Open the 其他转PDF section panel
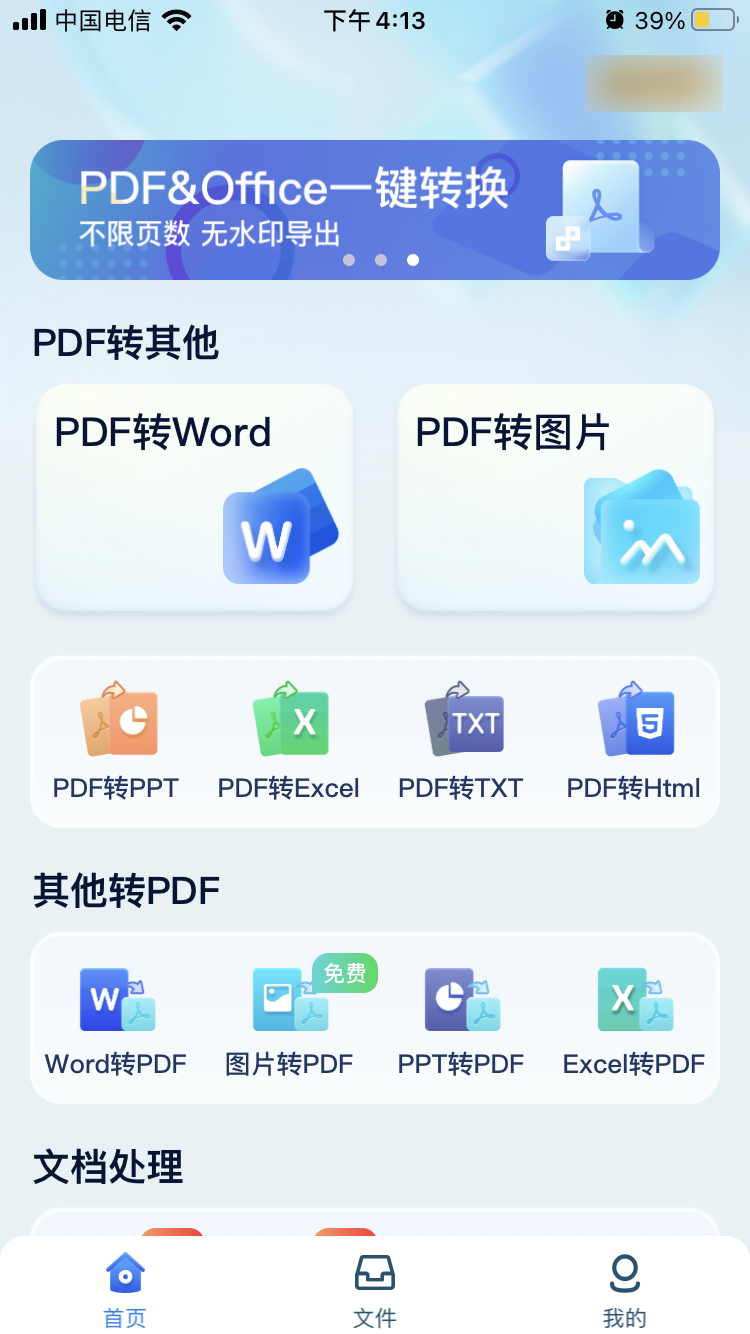The width and height of the screenshot is (750, 1334). point(375,1018)
